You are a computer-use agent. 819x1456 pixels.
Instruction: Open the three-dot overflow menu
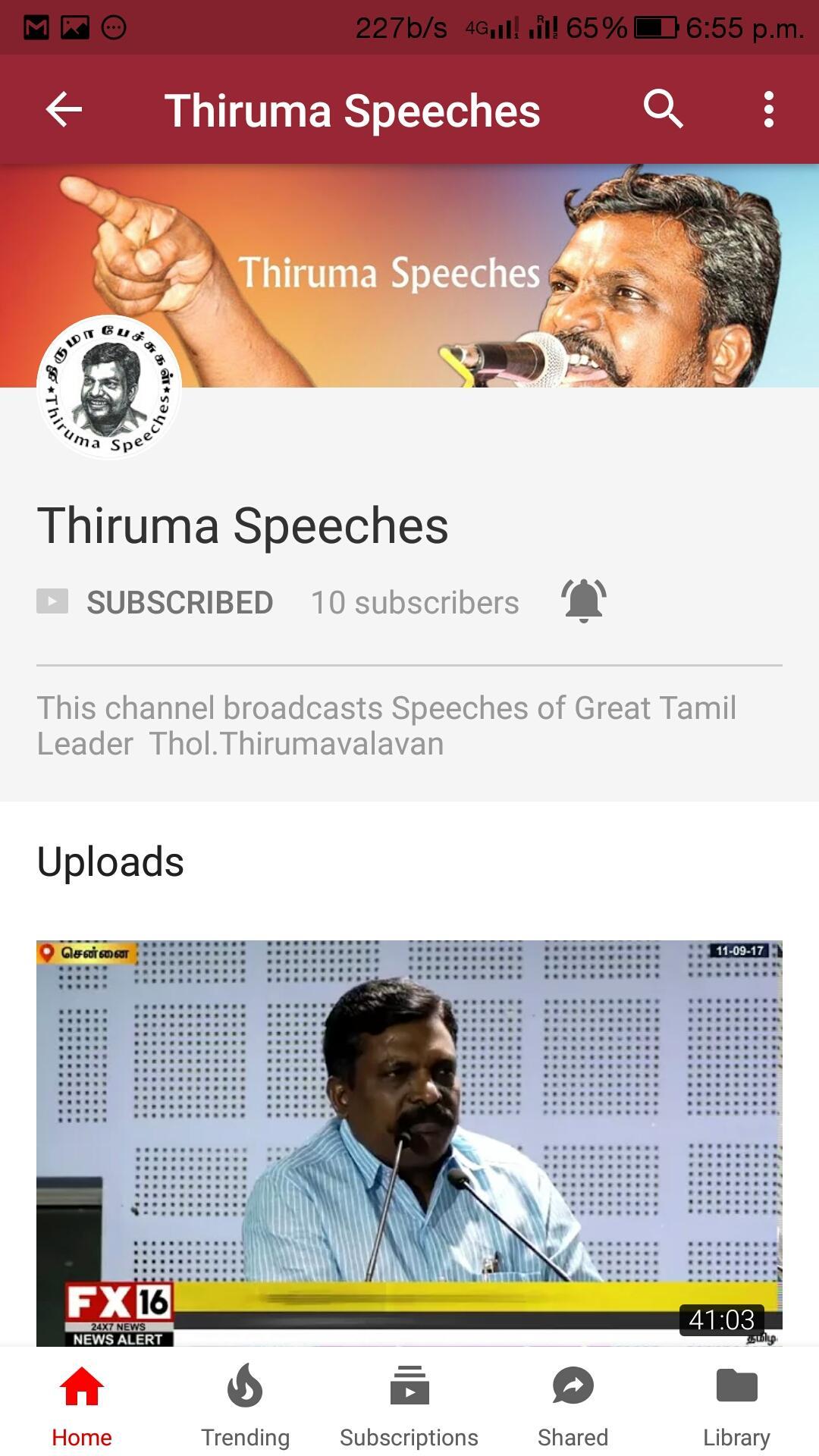pos(769,108)
